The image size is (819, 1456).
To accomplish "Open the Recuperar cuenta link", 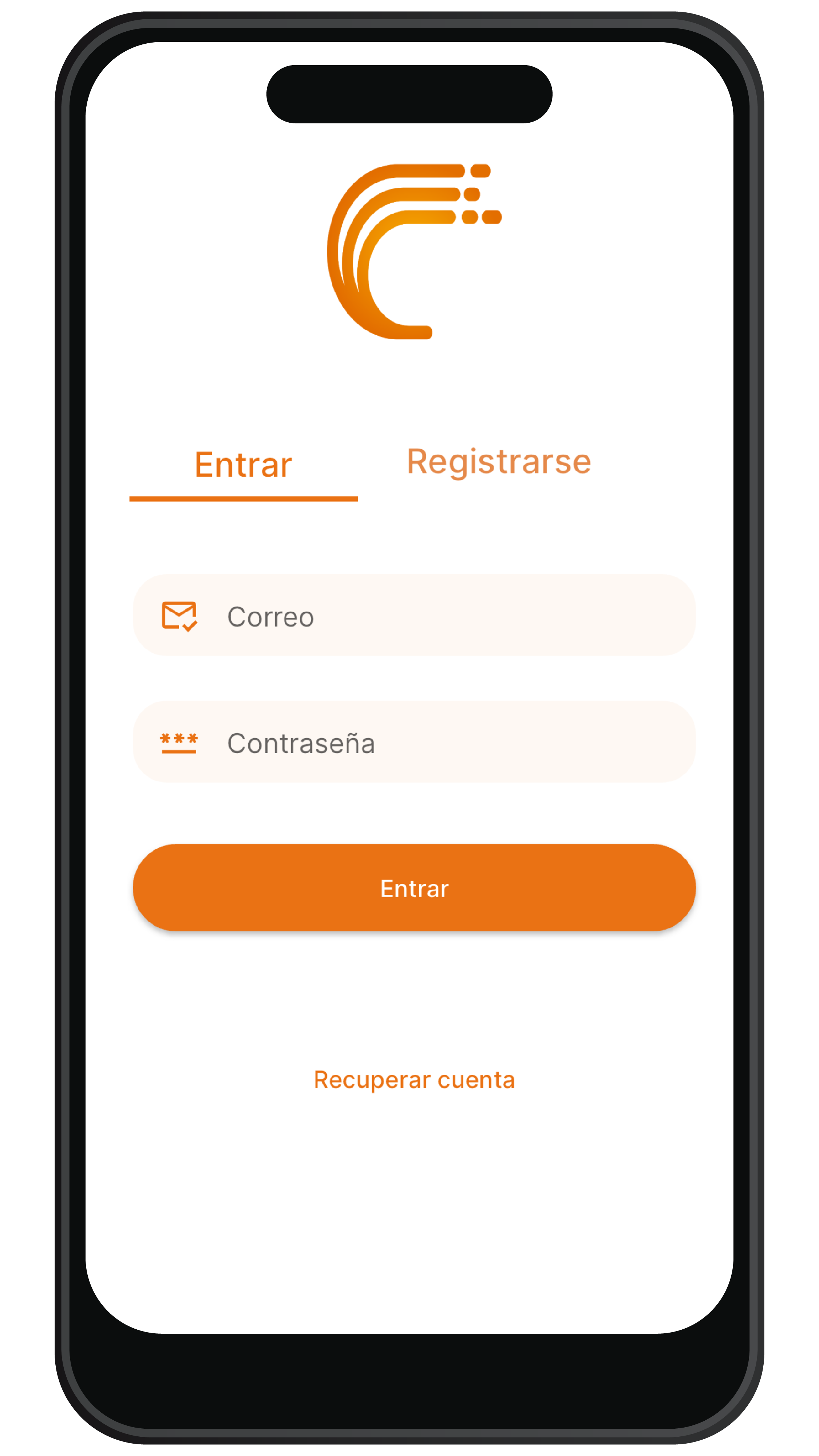I will coord(414,1080).
